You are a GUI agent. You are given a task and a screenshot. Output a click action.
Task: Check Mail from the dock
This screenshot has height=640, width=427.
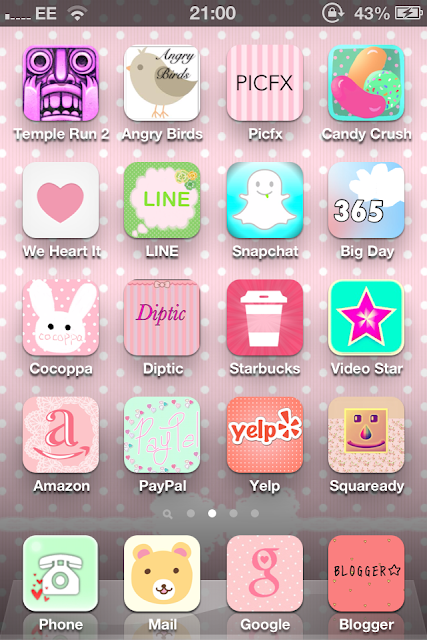coord(162,573)
